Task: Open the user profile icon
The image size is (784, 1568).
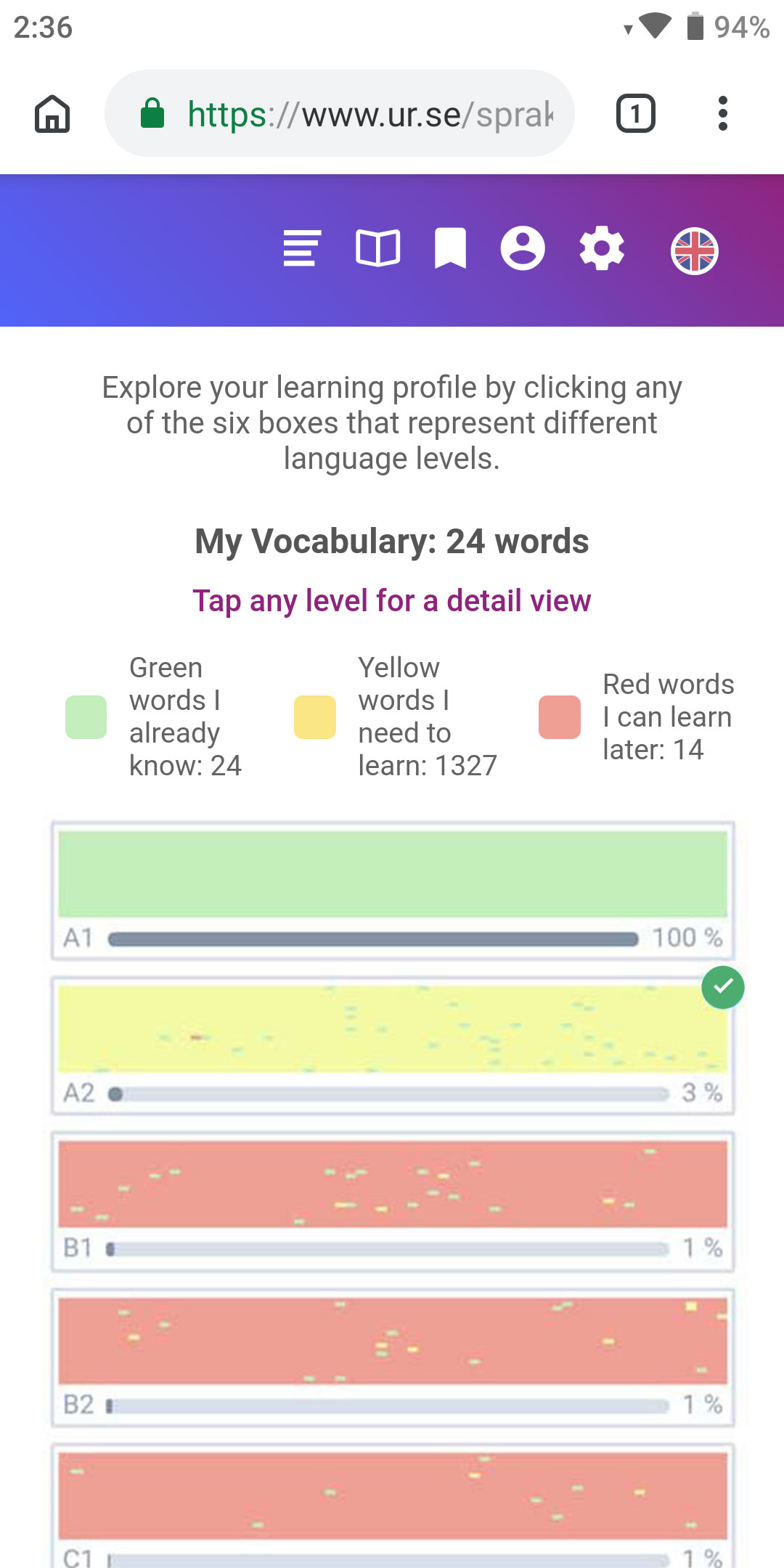Action: (523, 249)
